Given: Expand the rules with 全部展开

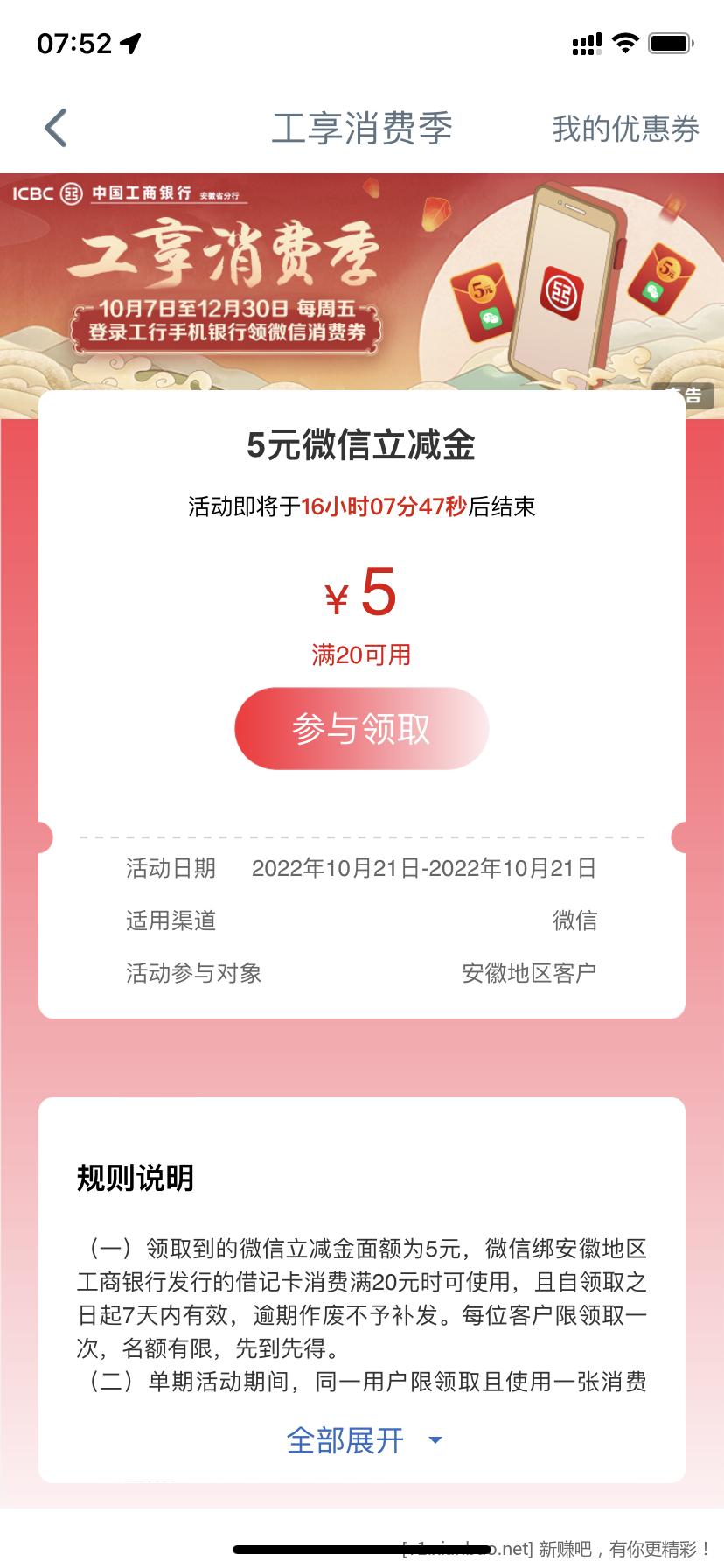Looking at the screenshot, I should [x=362, y=1440].
